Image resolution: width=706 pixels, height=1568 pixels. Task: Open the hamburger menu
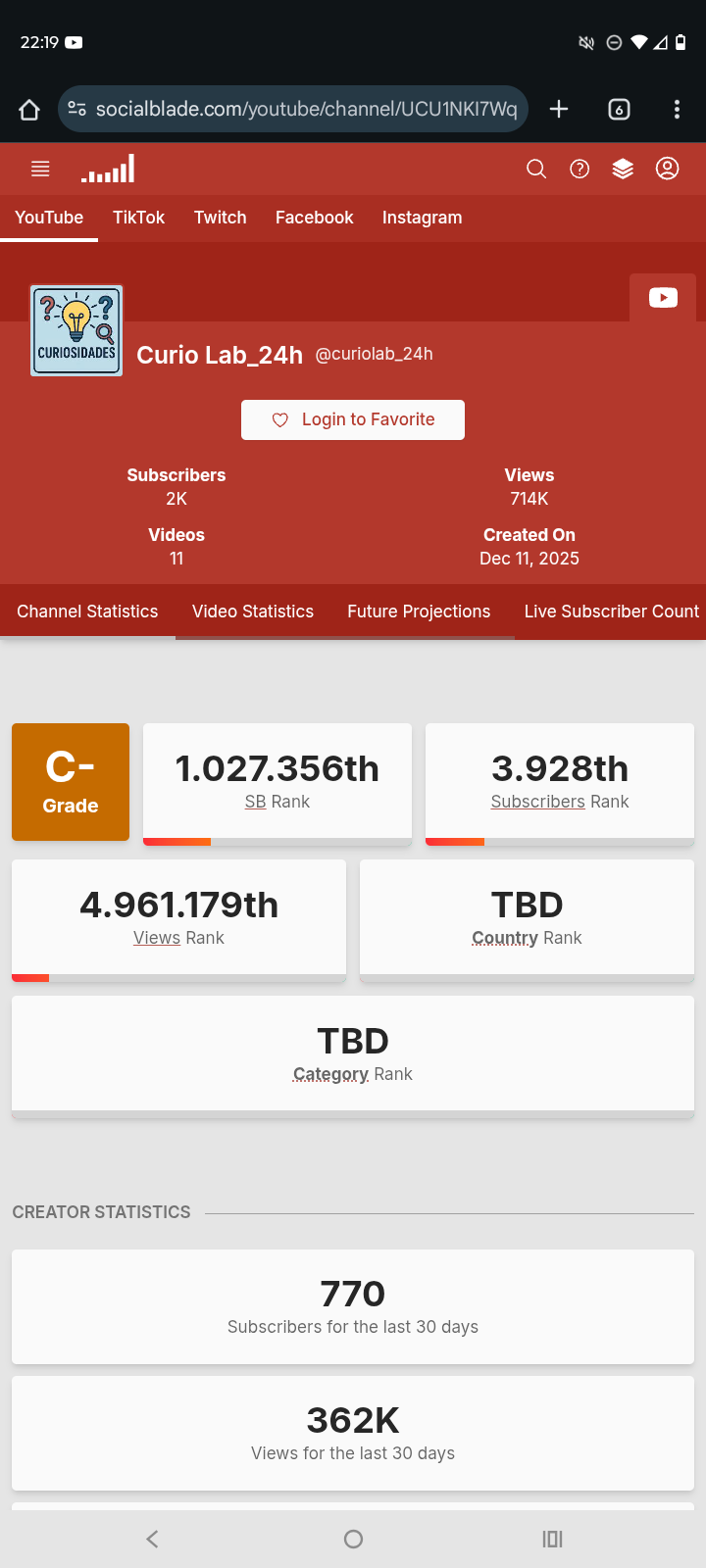(40, 169)
